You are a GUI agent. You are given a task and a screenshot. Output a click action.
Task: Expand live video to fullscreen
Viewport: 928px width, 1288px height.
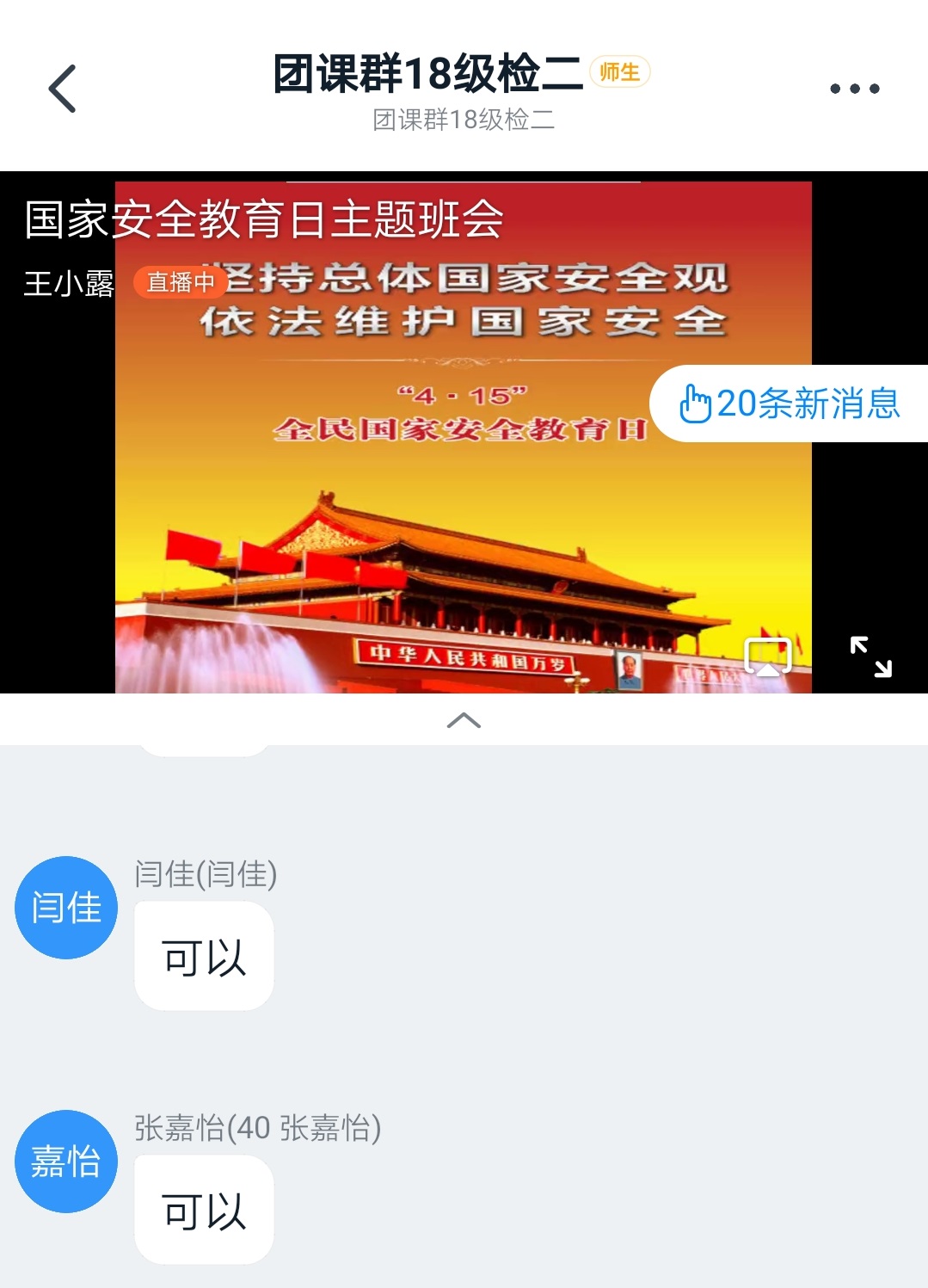[870, 657]
